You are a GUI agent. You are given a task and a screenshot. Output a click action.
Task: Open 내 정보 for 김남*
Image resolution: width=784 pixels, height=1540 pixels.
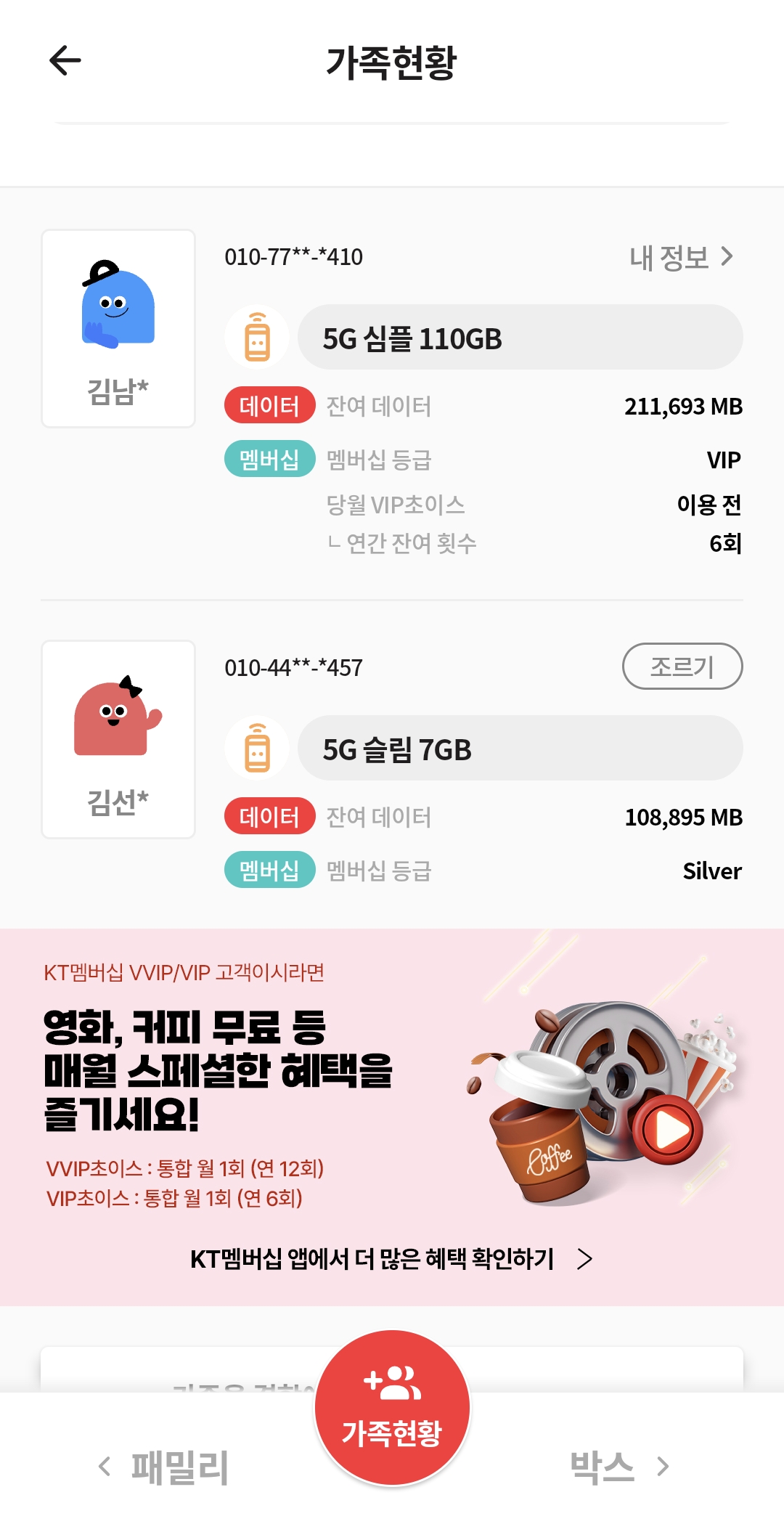[x=681, y=257]
